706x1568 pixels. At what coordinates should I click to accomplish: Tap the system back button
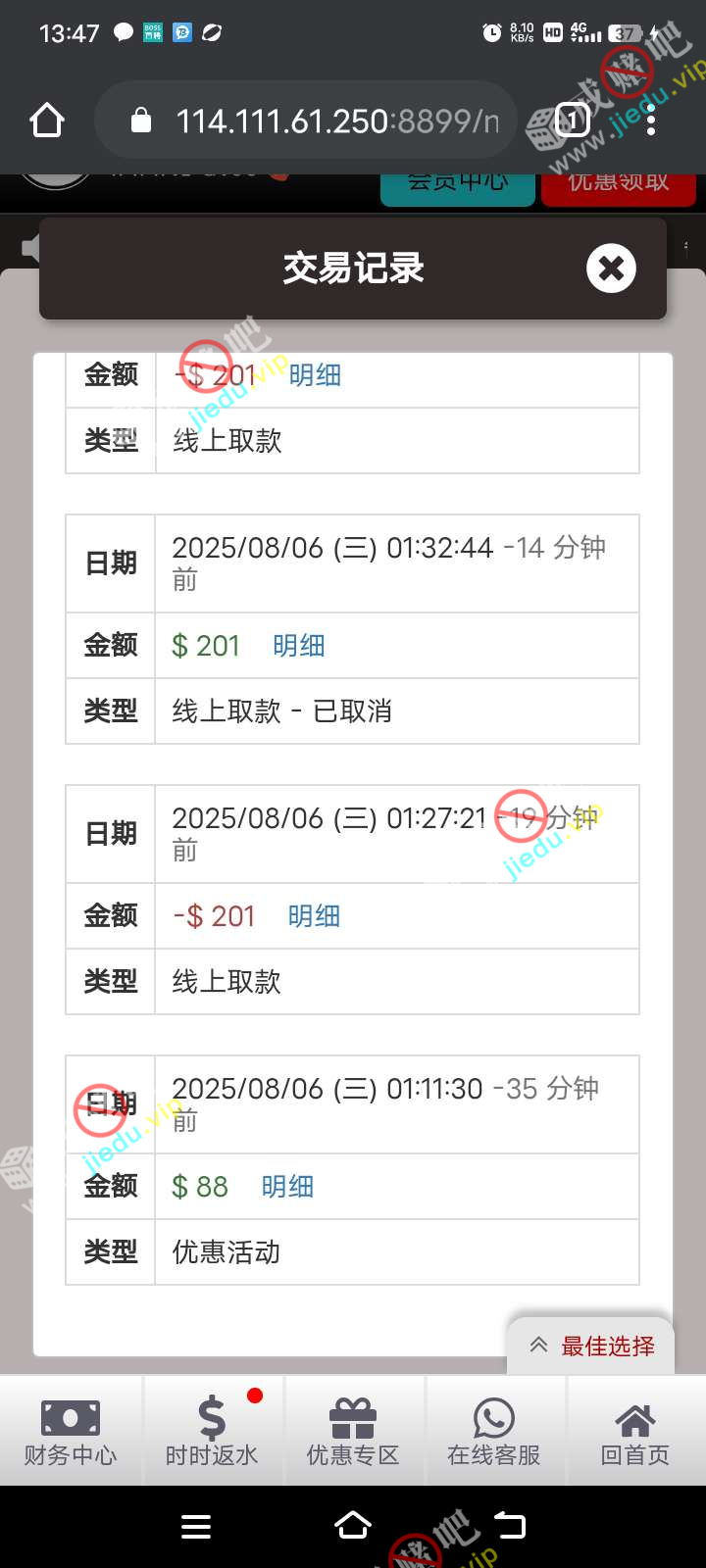(x=510, y=1526)
